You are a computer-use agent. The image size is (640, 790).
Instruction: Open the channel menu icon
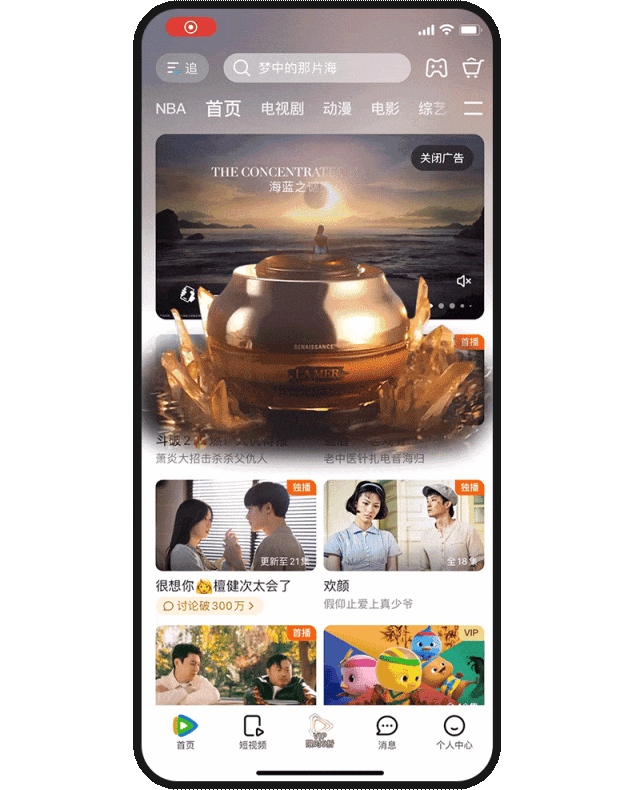point(472,108)
